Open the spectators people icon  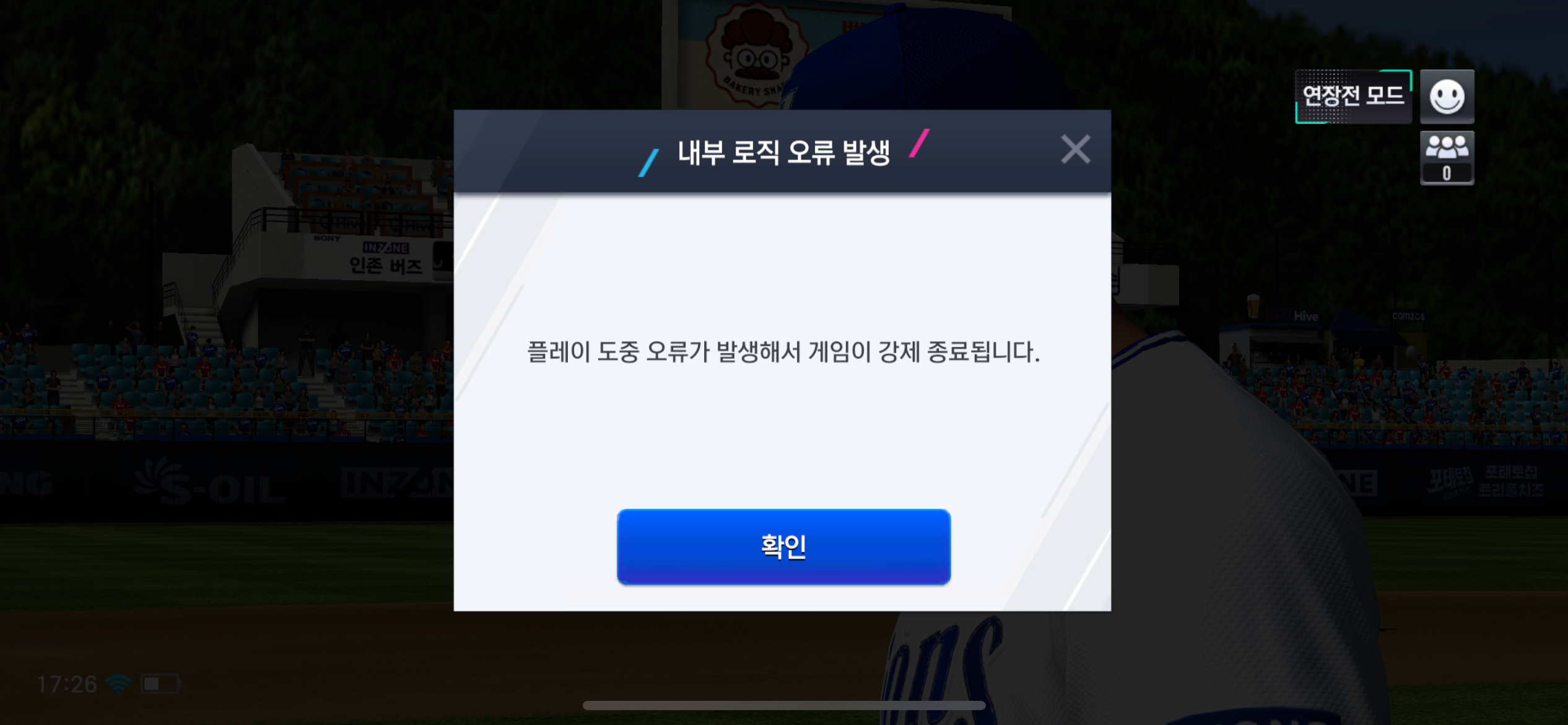pyautogui.click(x=1447, y=158)
